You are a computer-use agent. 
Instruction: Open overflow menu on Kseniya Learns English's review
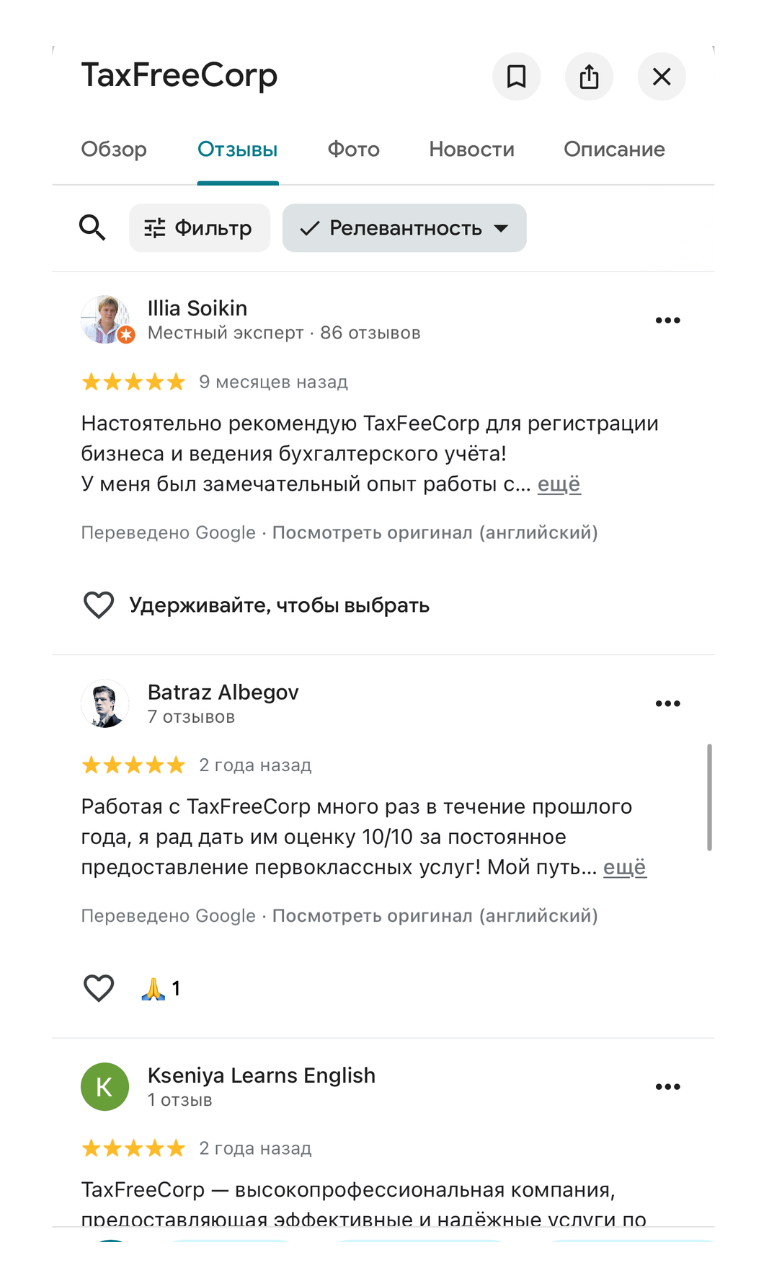pyautogui.click(x=667, y=1087)
